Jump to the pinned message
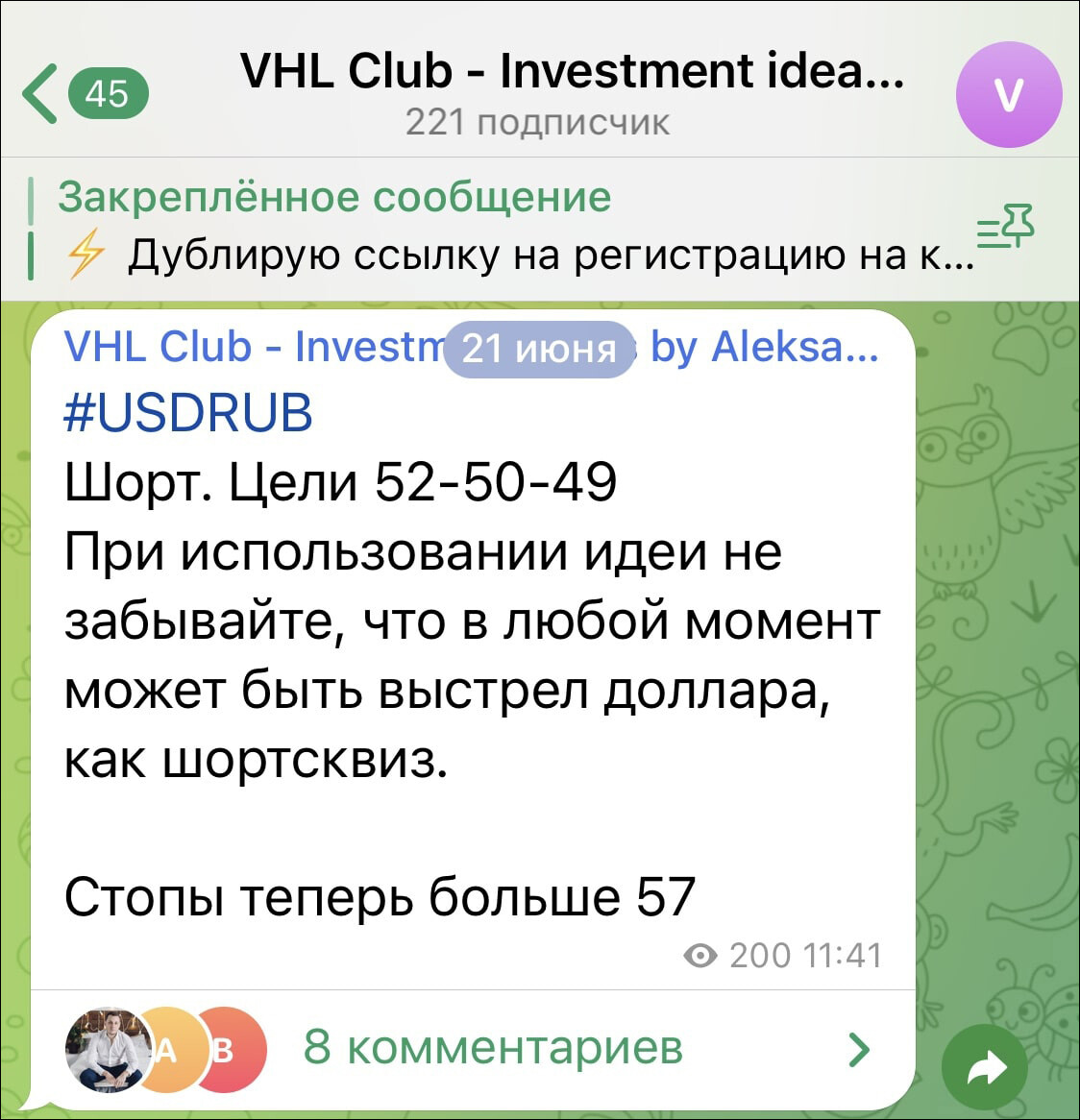This screenshot has height=1120, width=1080. 500,228
